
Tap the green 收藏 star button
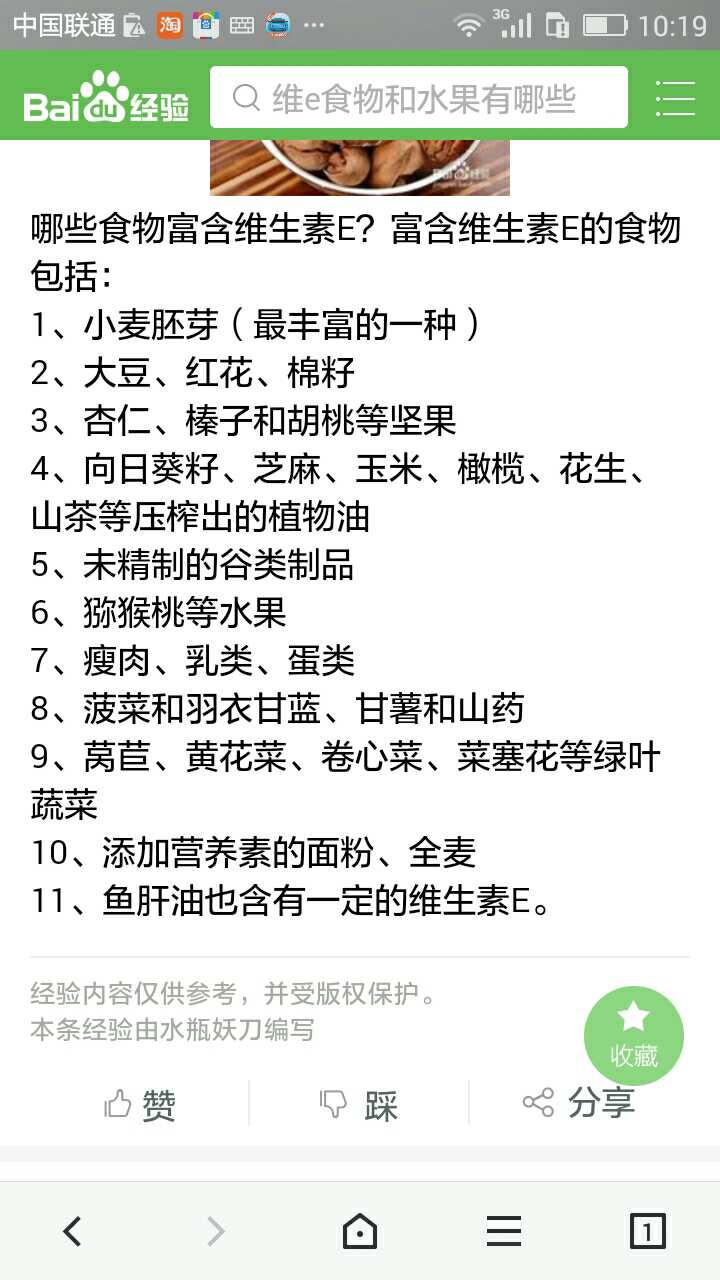point(634,1036)
